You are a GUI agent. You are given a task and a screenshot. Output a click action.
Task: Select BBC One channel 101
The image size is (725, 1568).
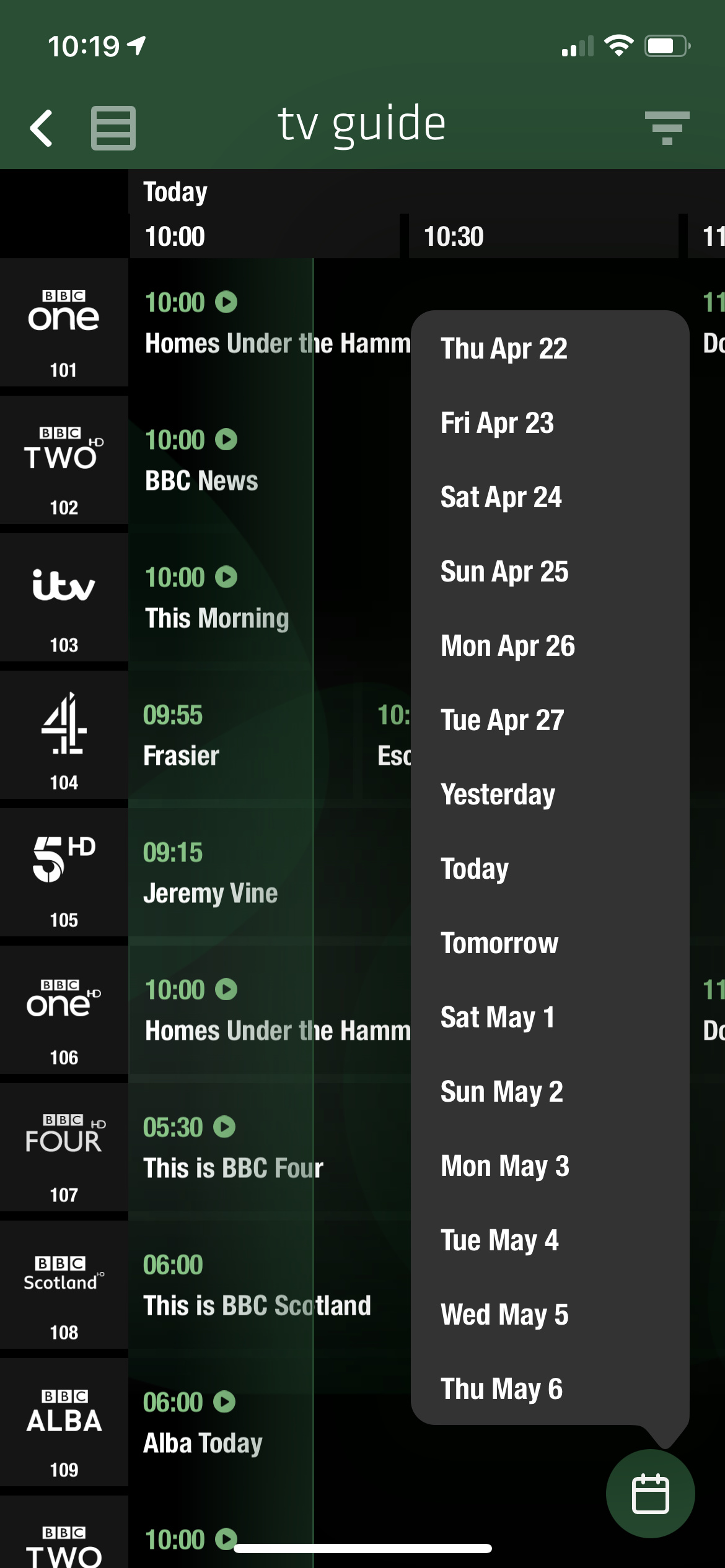(64, 323)
